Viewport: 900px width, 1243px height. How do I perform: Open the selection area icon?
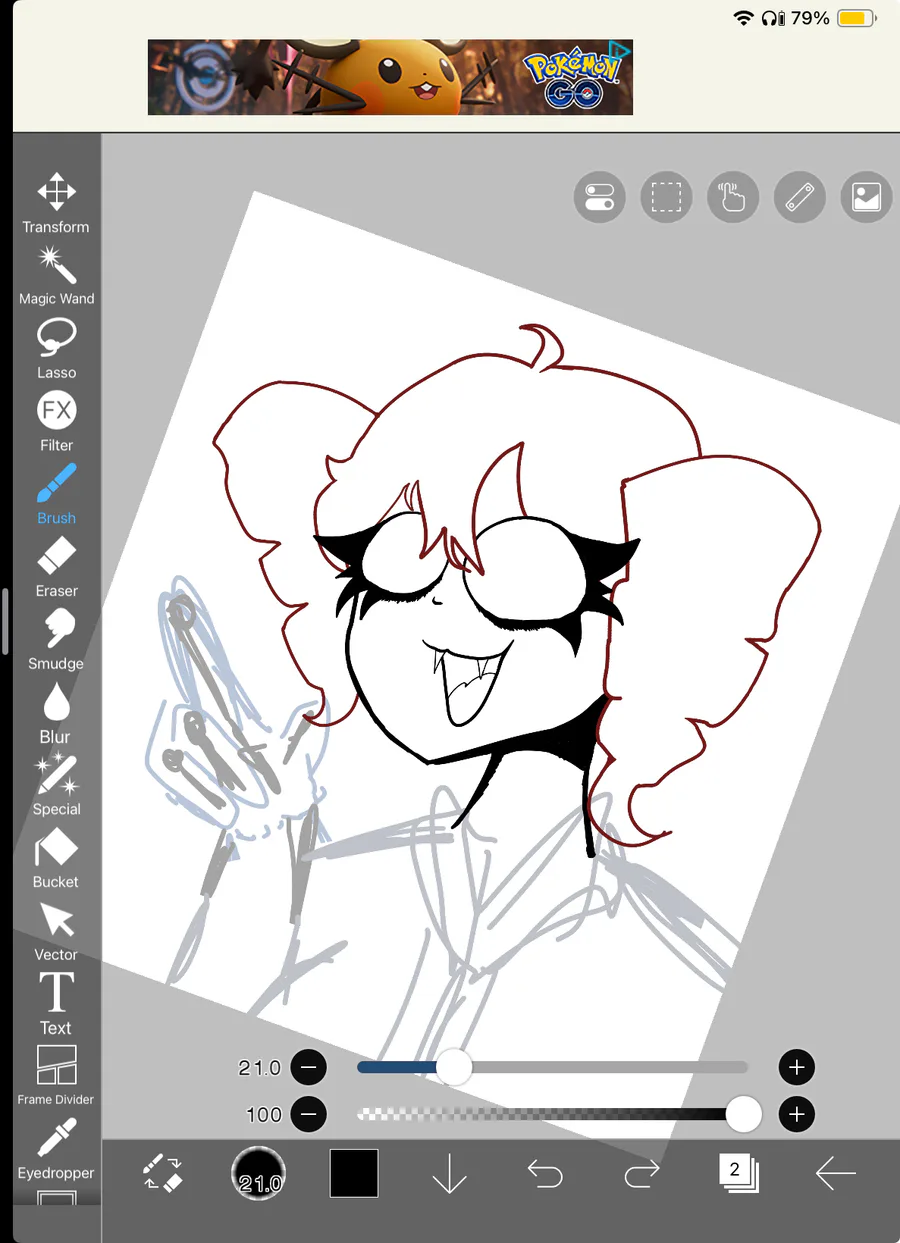pyautogui.click(x=666, y=197)
